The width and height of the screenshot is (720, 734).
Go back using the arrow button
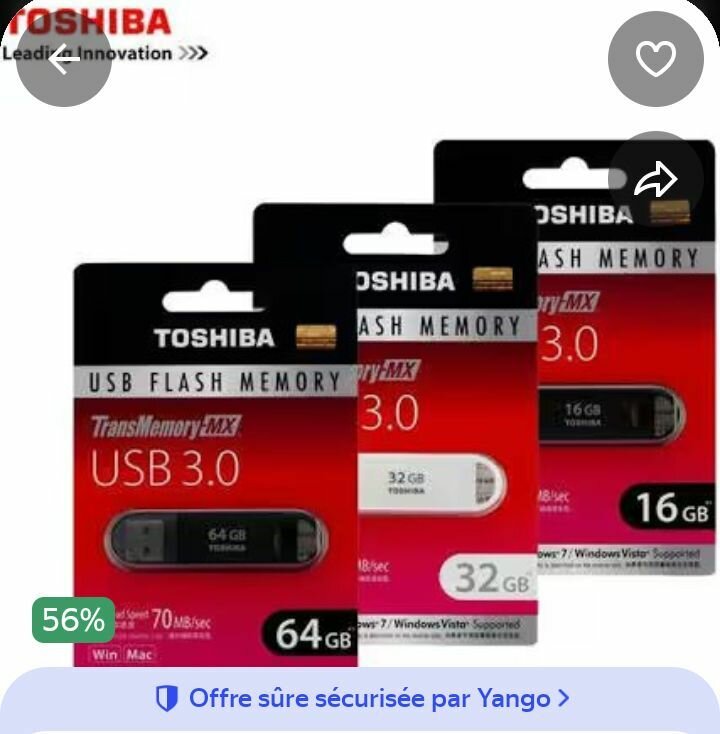63,59
